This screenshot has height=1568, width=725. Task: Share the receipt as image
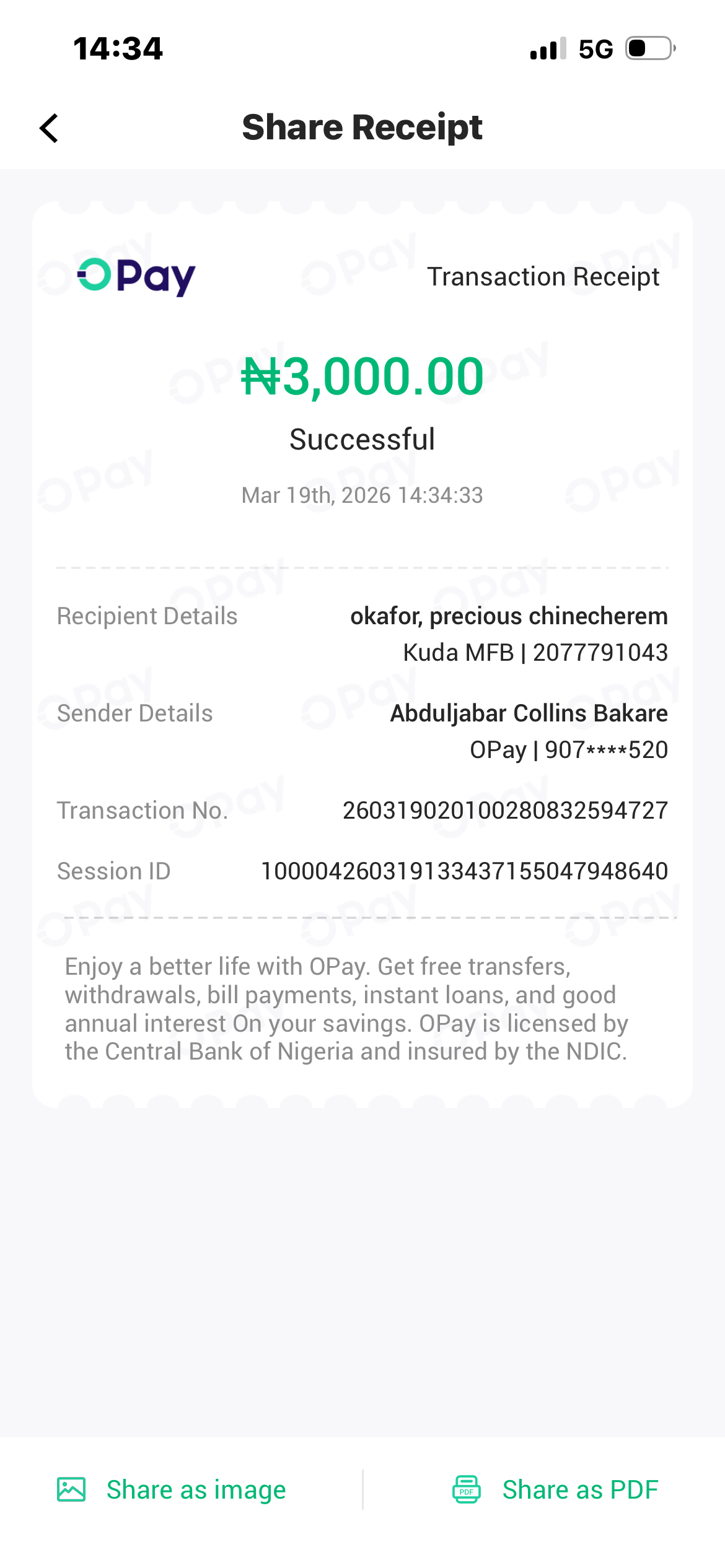[172, 1489]
